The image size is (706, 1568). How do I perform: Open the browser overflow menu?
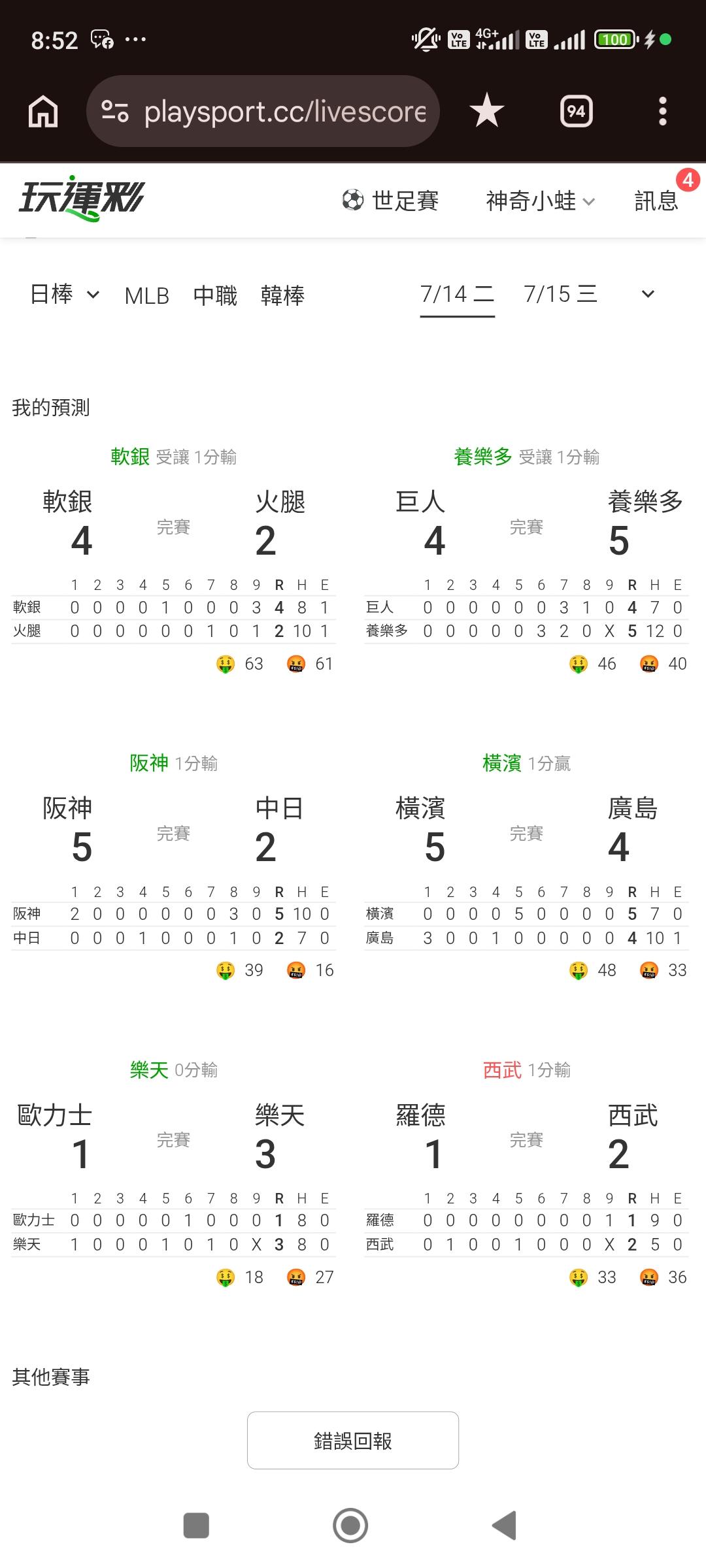coord(663,111)
